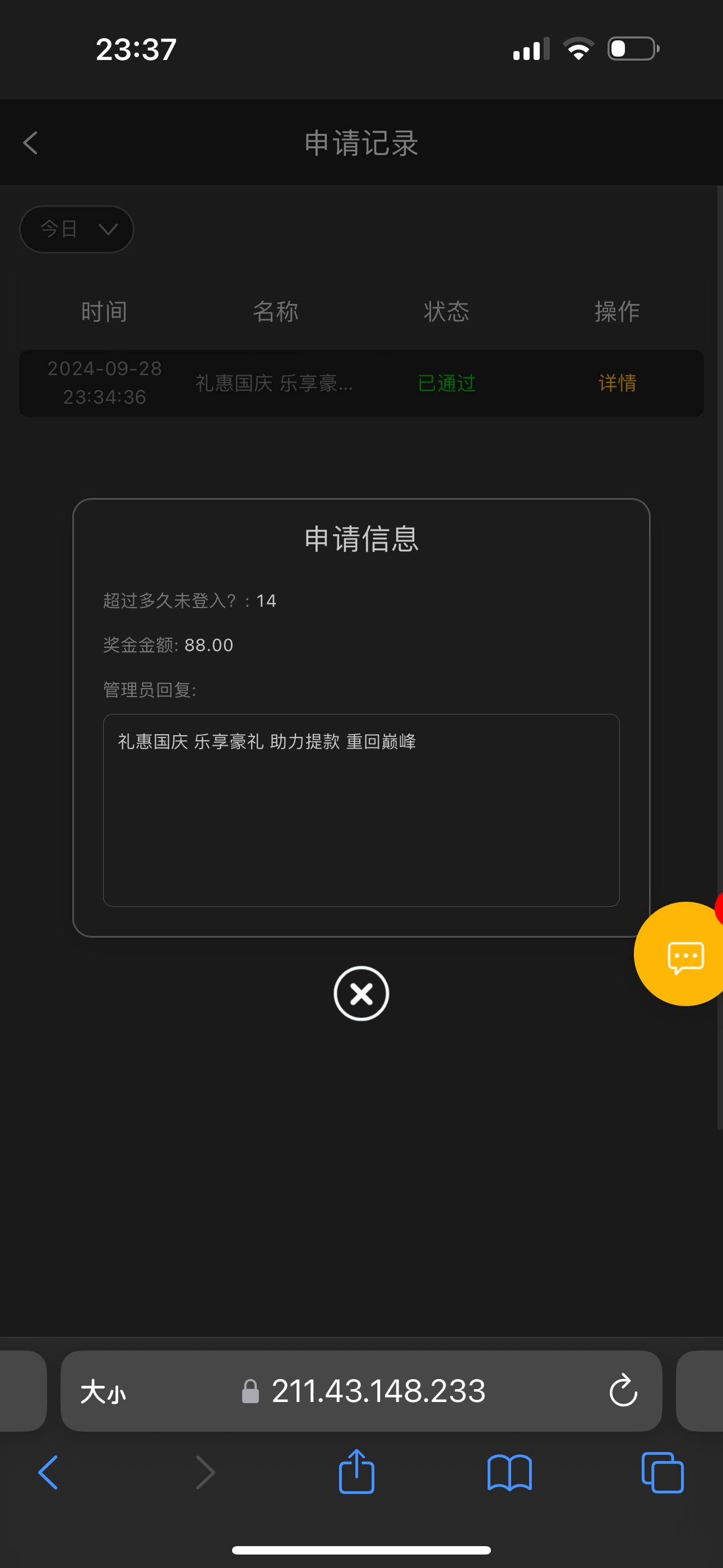The height and width of the screenshot is (1568, 723).
Task: Open the 大小 text size menu
Action: [103, 1391]
